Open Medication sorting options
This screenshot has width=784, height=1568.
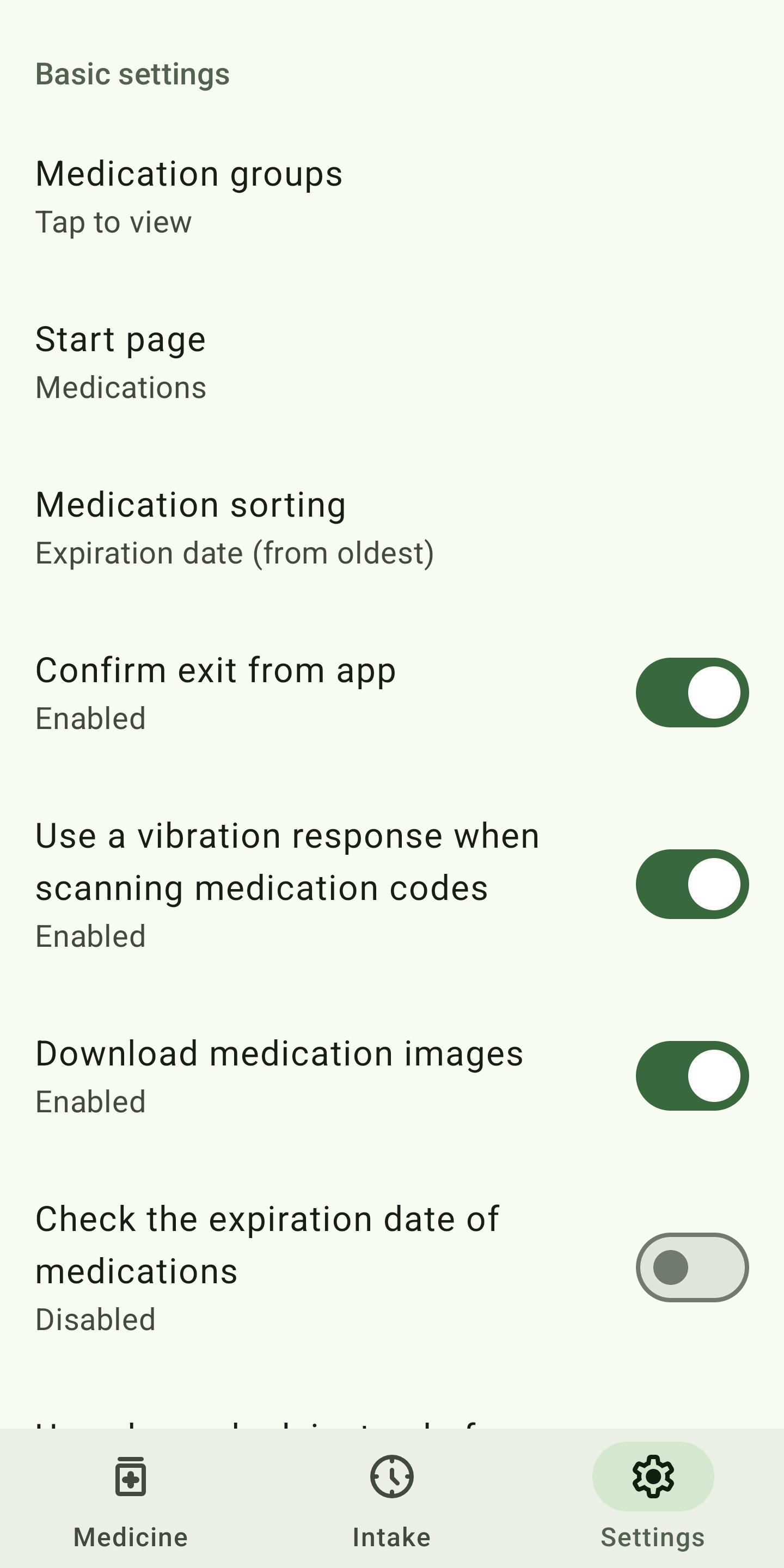pyautogui.click(x=234, y=527)
